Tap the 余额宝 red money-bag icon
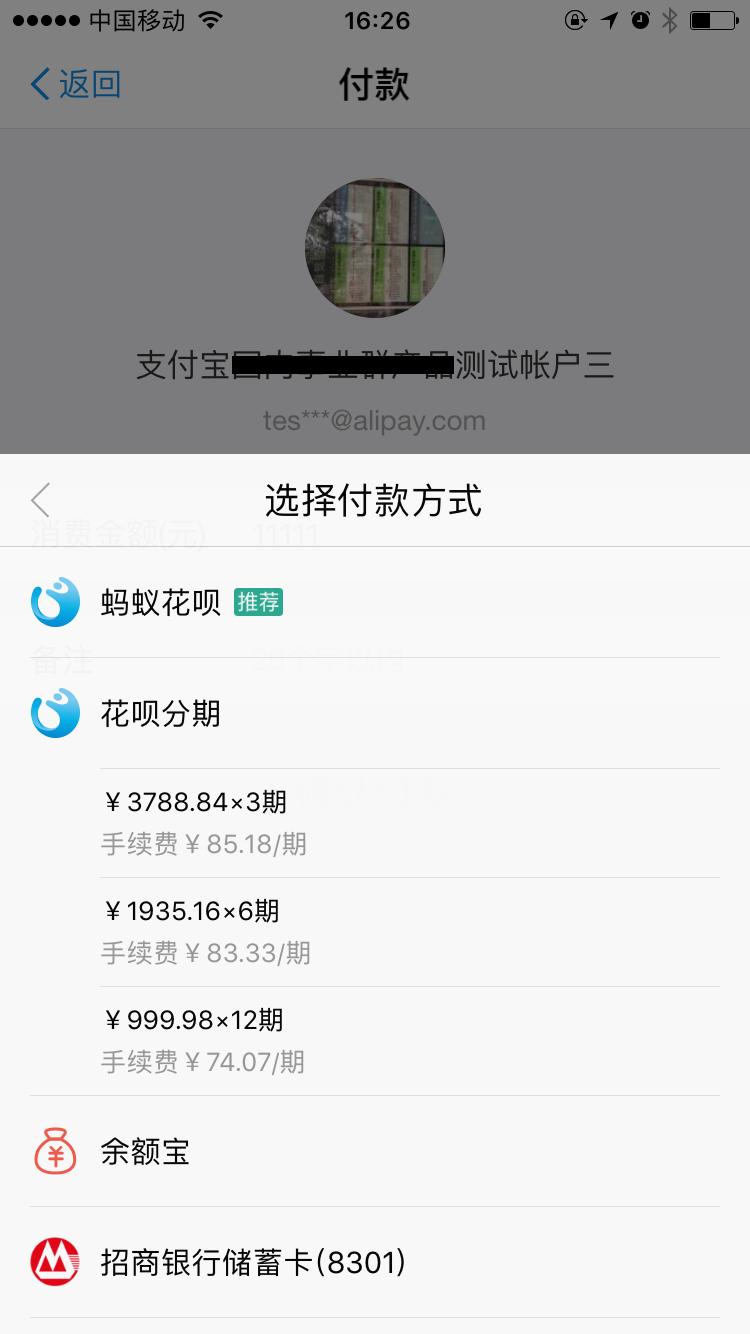Screen dimensions: 750x1334 pyautogui.click(x=55, y=1152)
